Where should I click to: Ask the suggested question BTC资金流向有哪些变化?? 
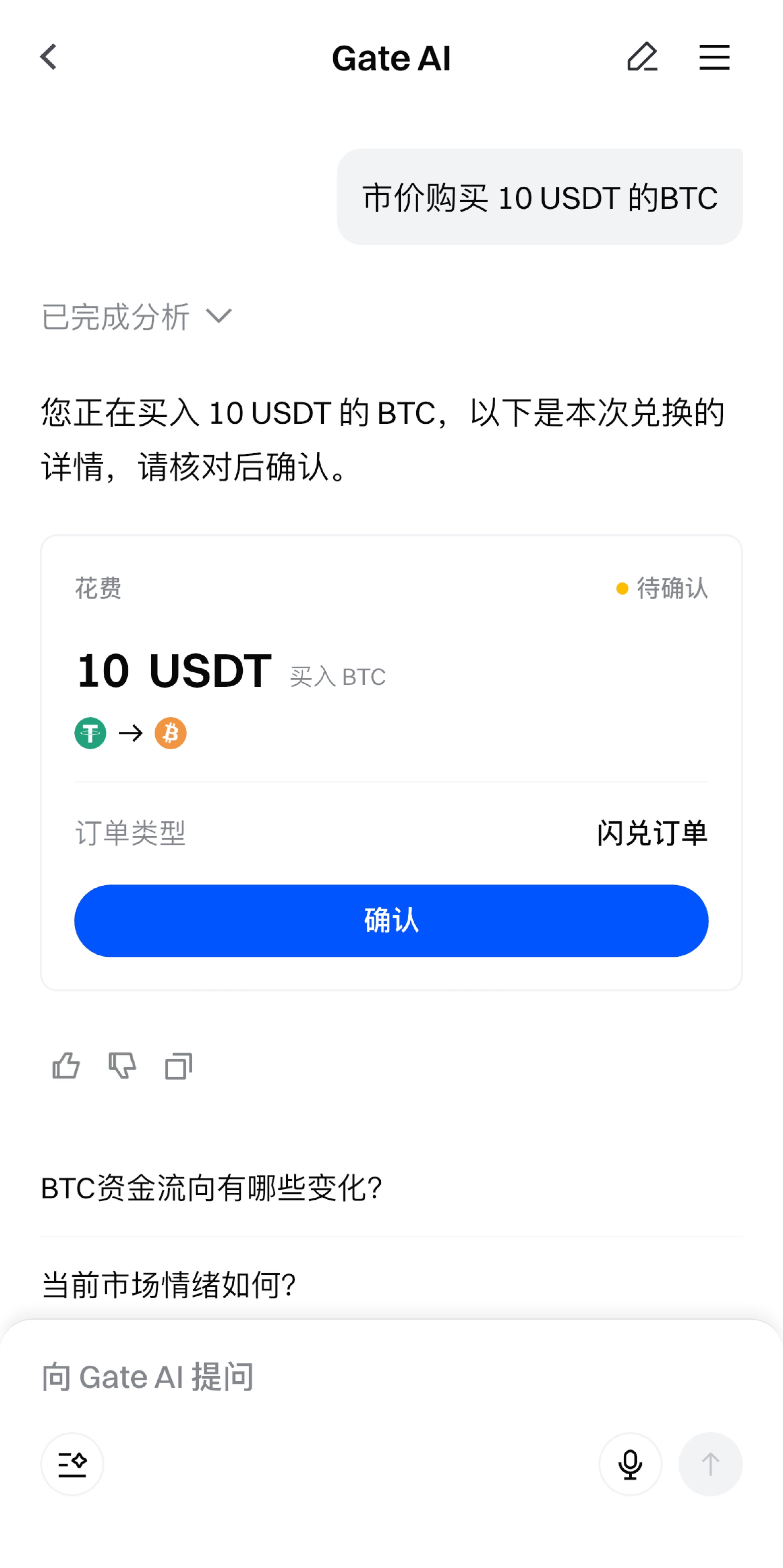point(211,1187)
